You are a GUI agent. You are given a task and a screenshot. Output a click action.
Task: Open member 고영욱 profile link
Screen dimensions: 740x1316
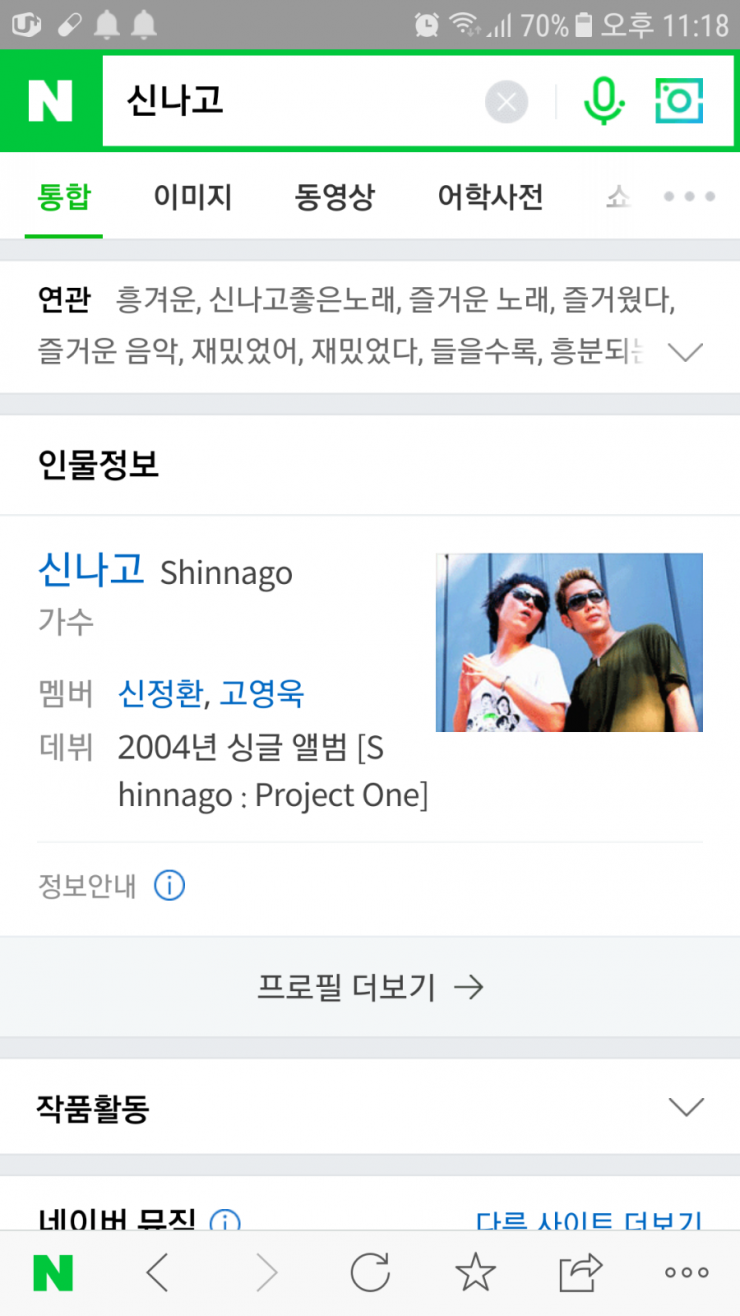coord(262,692)
